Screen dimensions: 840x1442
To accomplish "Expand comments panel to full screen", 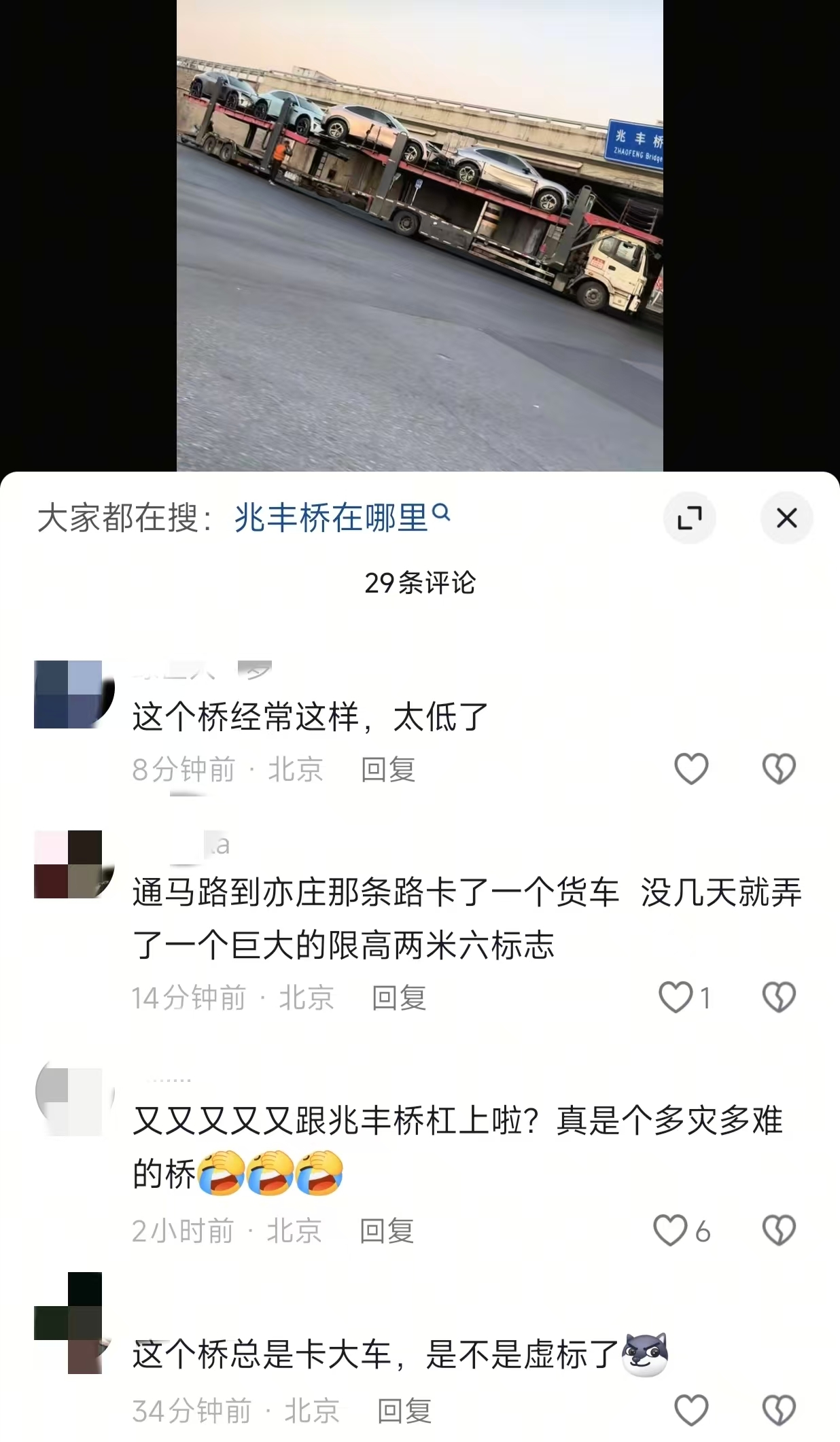I will 689,518.
